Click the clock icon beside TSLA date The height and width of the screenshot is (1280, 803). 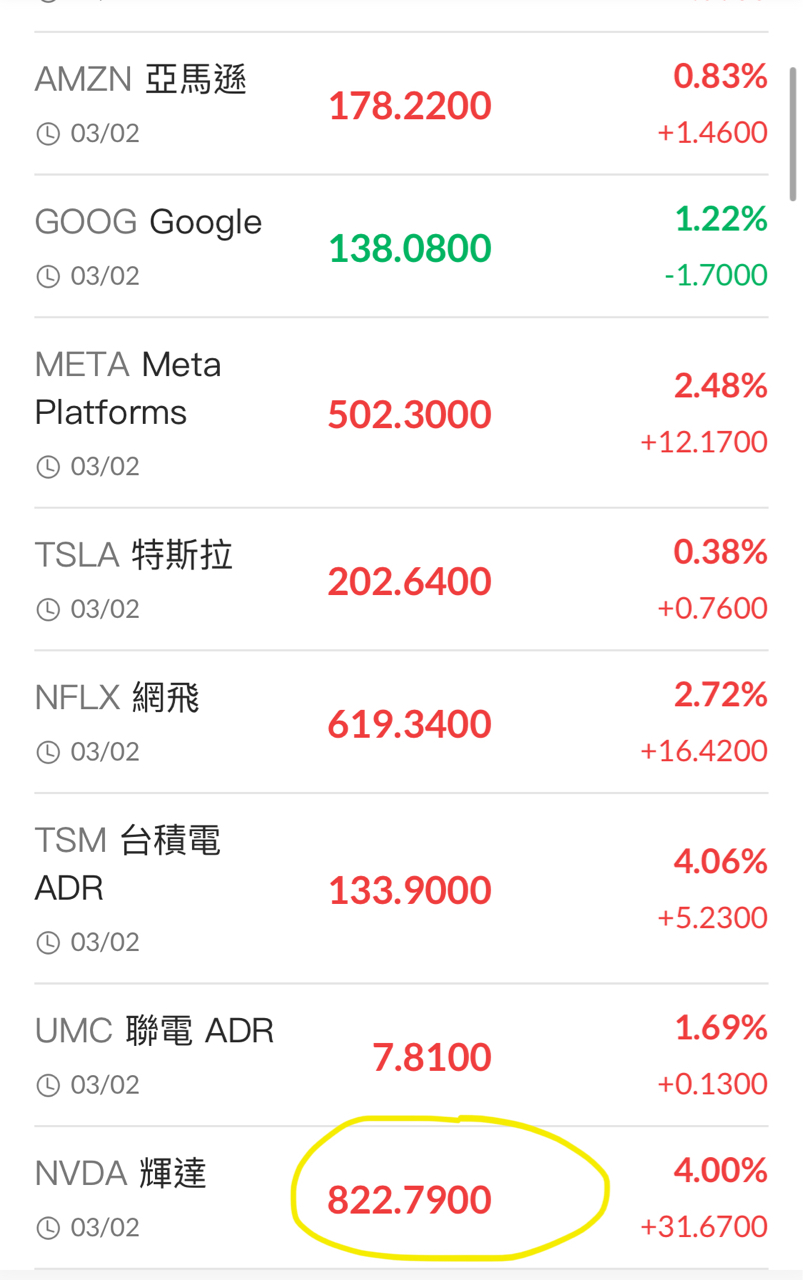click(45, 608)
